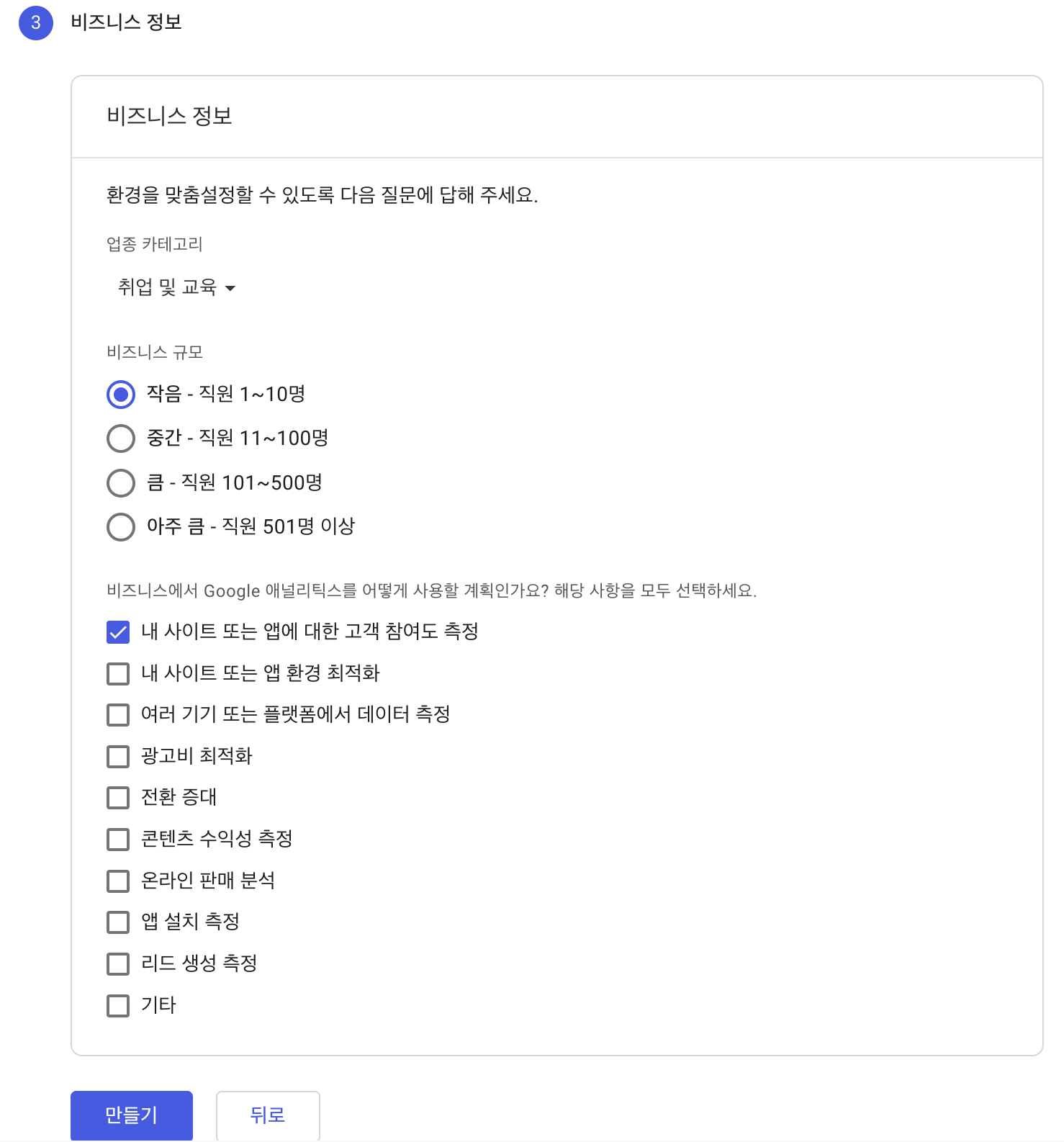Click the 뒤로 button to go back
The height and width of the screenshot is (1142, 1064).
(267, 1115)
